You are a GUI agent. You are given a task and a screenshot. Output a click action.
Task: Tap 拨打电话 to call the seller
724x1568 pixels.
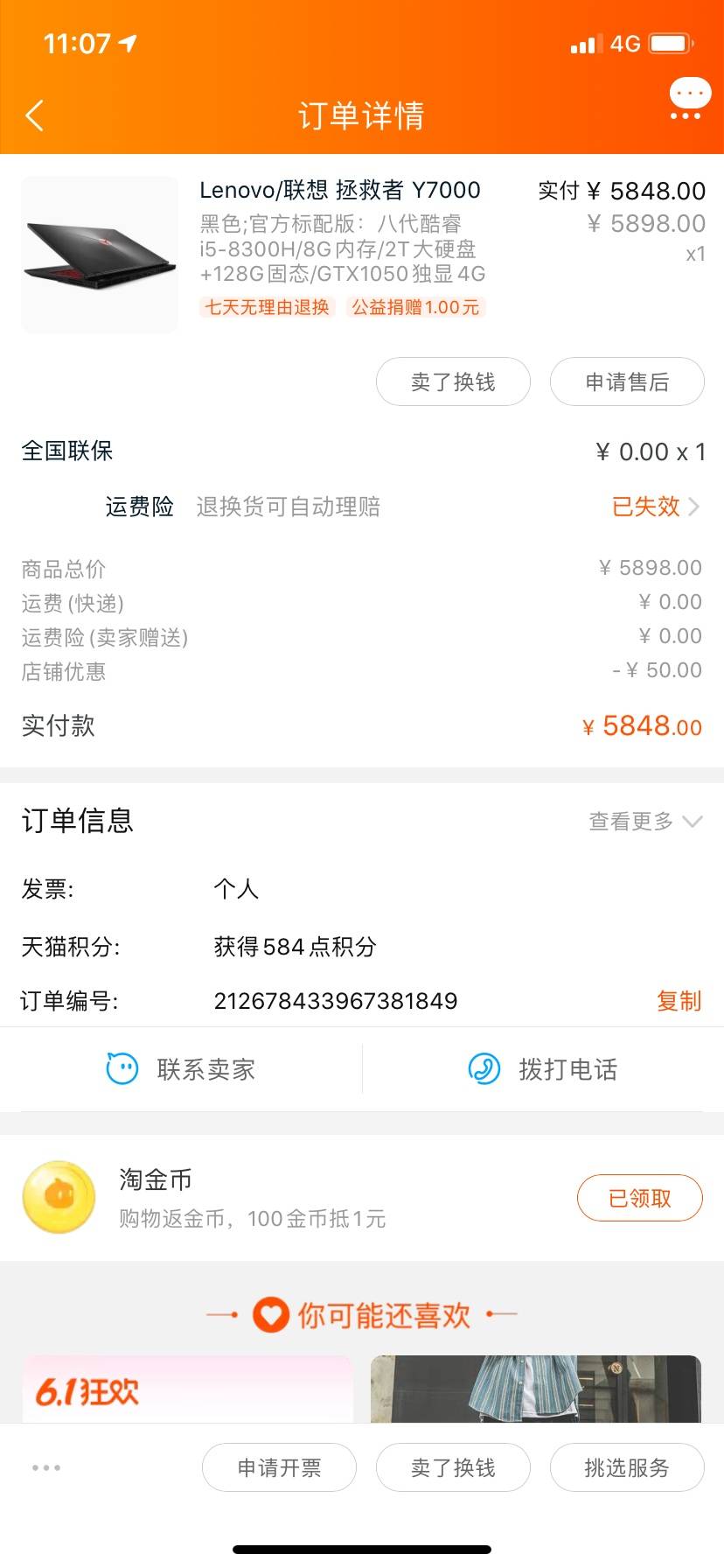(543, 1068)
